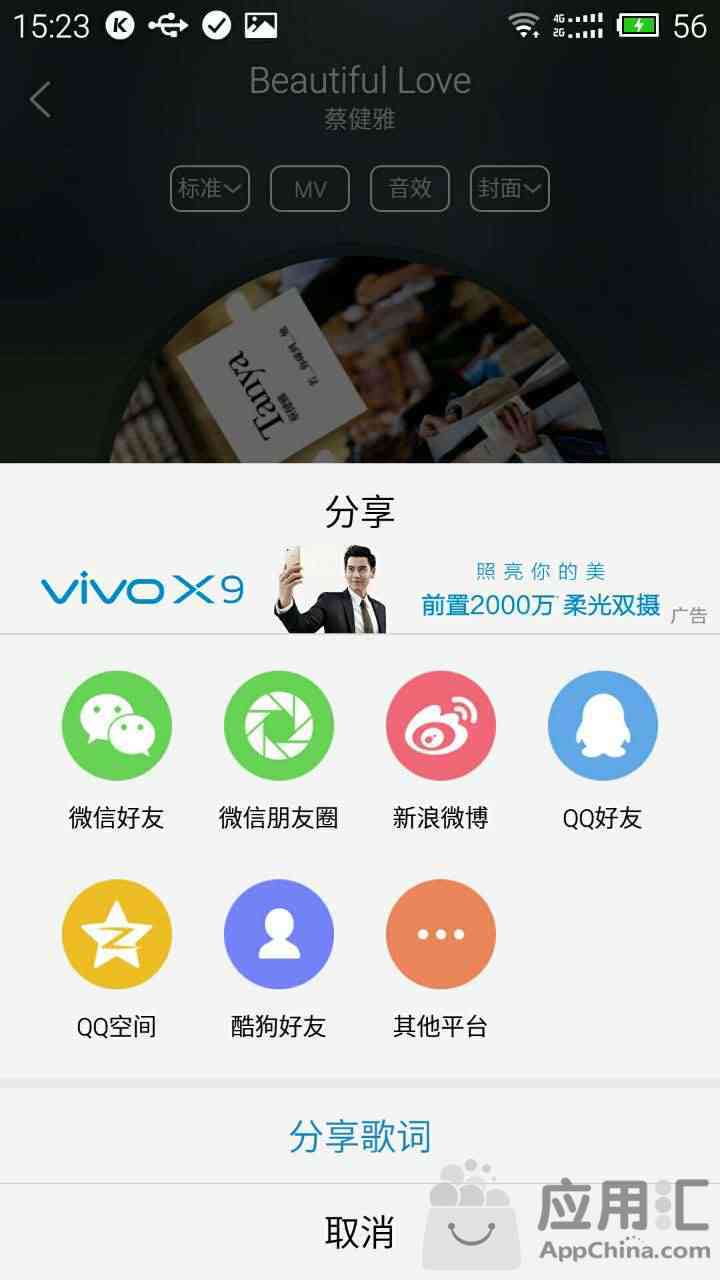
Task: Share to 微信好友
Action: click(117, 726)
